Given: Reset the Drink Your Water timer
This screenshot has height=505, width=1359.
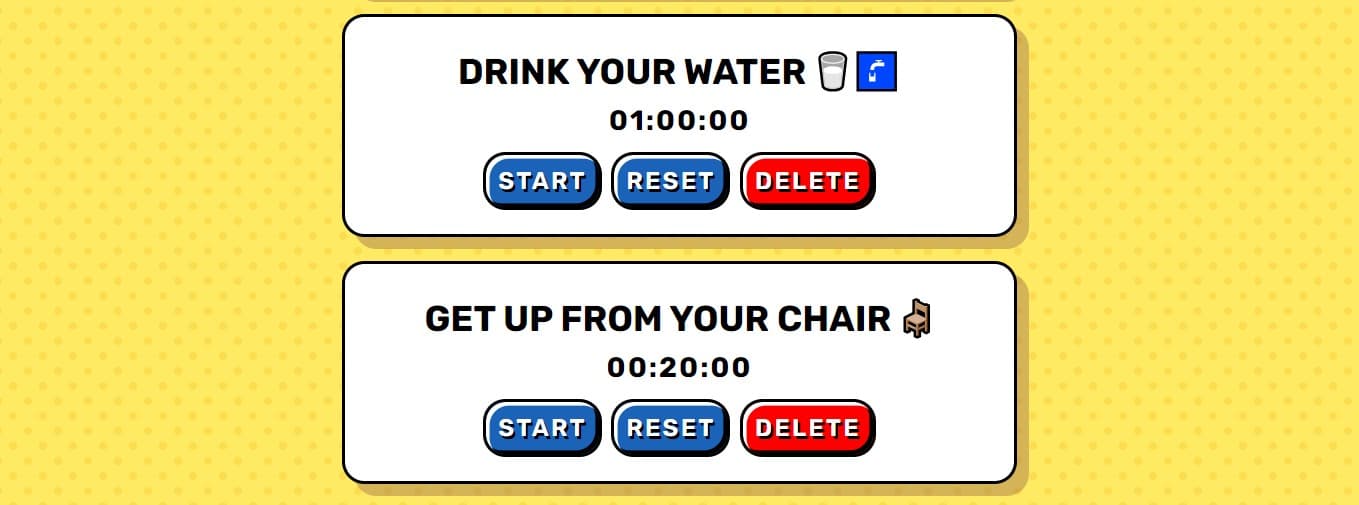Looking at the screenshot, I should pyautogui.click(x=669, y=181).
